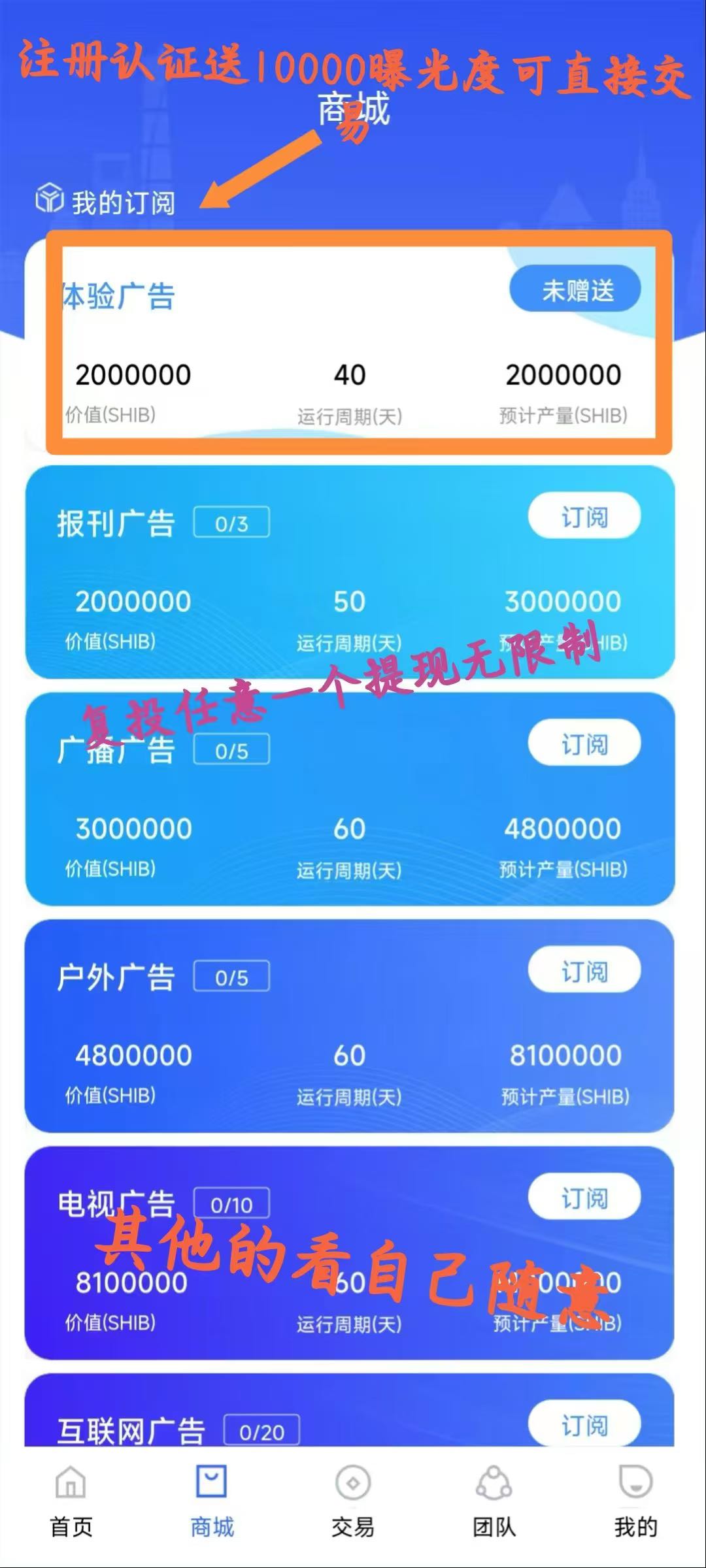Image resolution: width=706 pixels, height=1568 pixels.
Task: Tap 订阅 on the 互联网广告 card
Action: tap(584, 1424)
